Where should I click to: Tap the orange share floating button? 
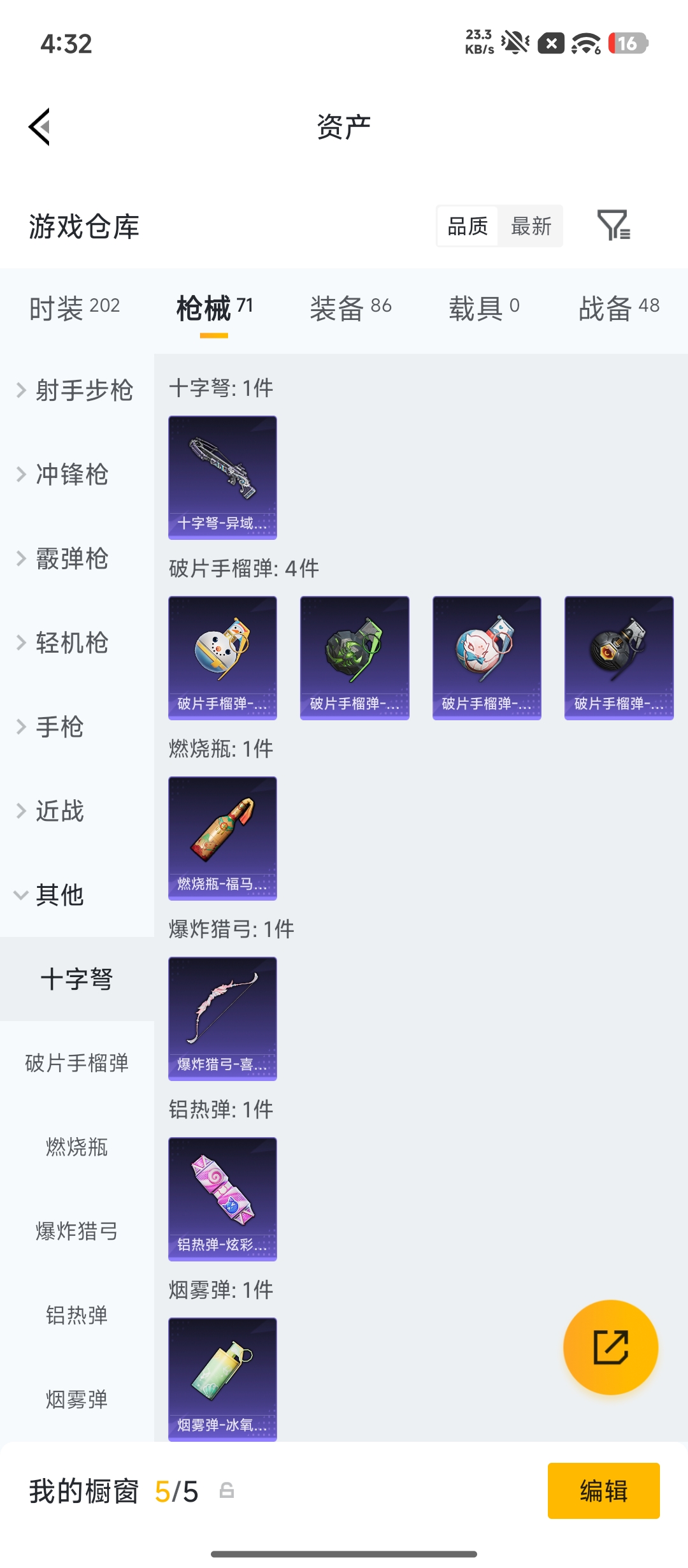pos(610,1347)
